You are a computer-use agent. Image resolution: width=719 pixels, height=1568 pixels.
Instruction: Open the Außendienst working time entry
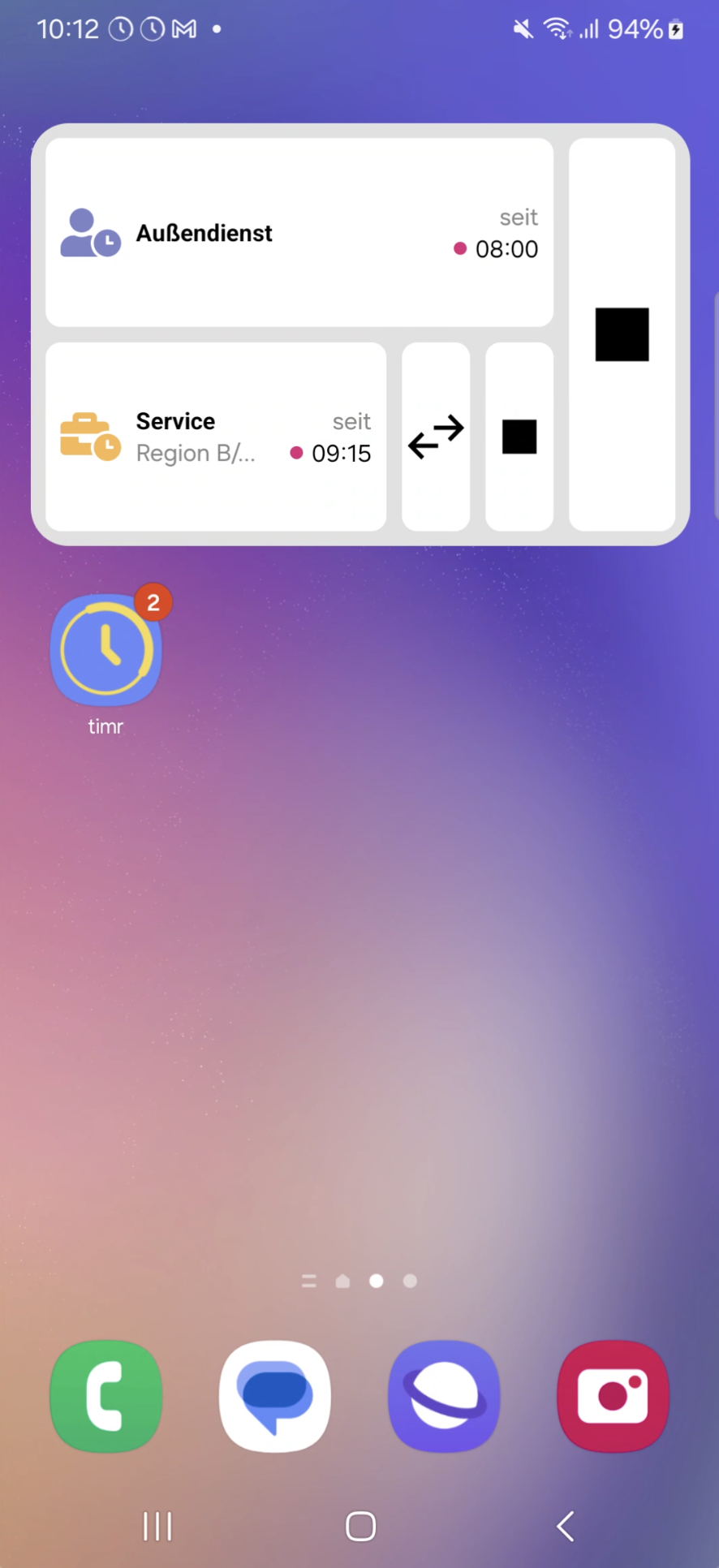(299, 233)
